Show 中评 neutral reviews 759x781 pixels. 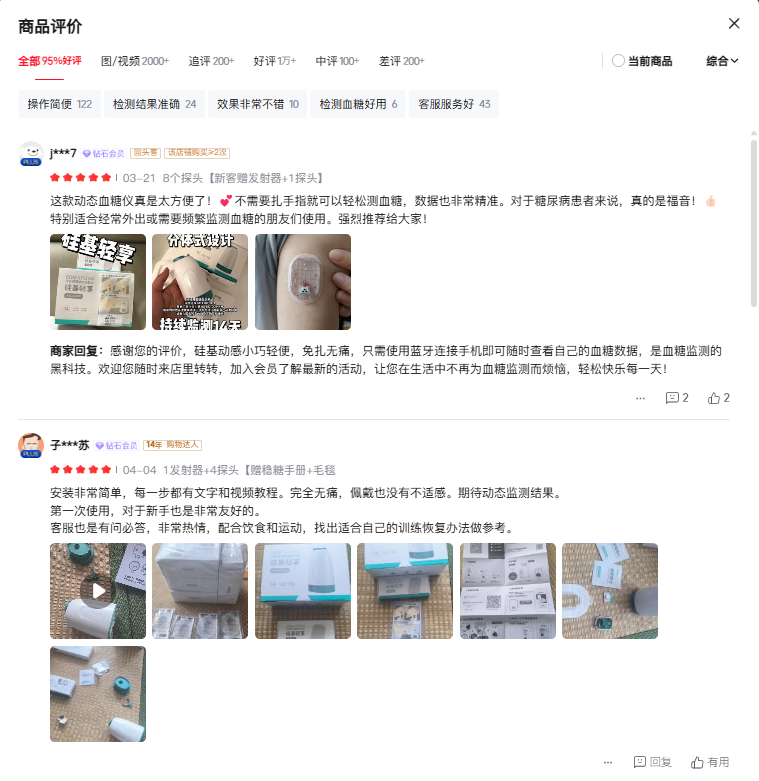337,61
